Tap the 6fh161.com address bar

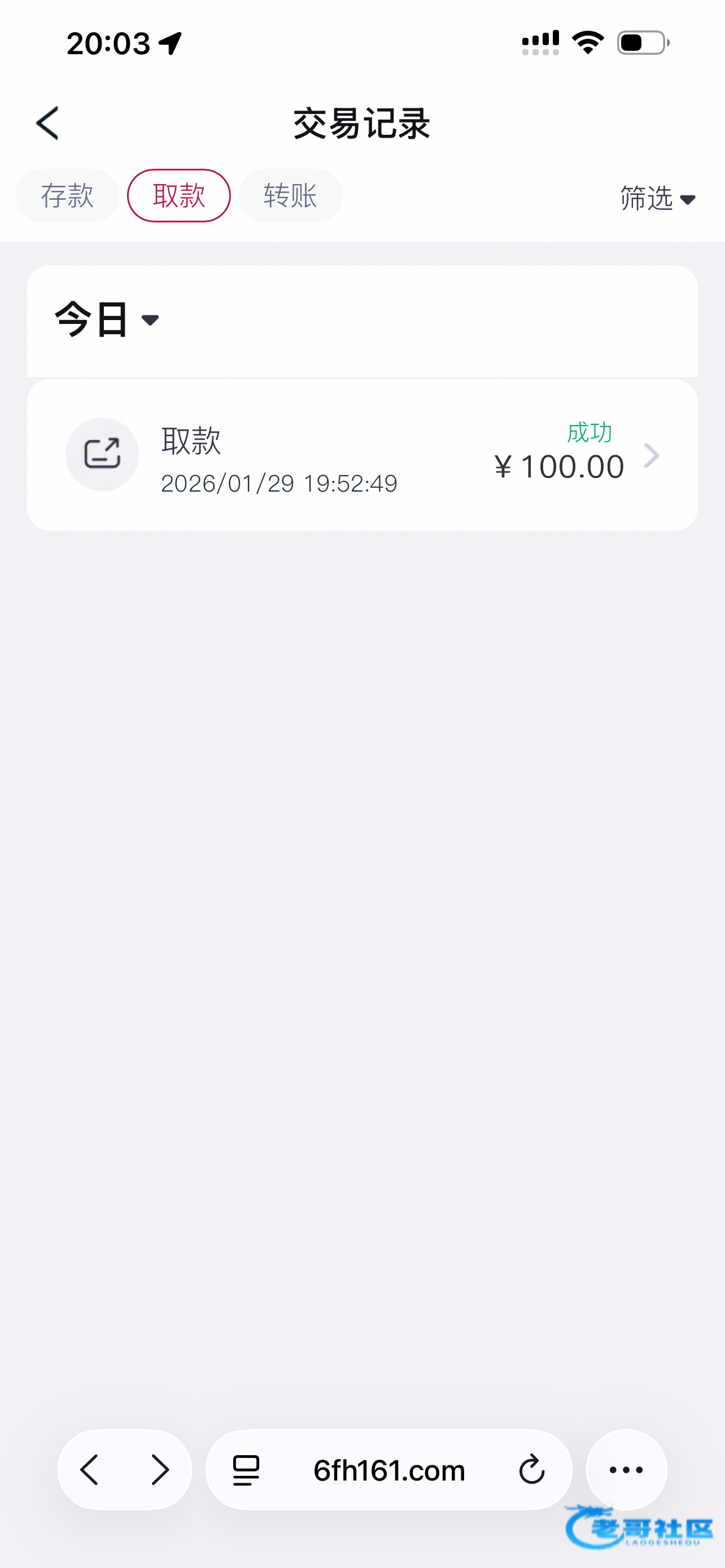(x=389, y=1470)
